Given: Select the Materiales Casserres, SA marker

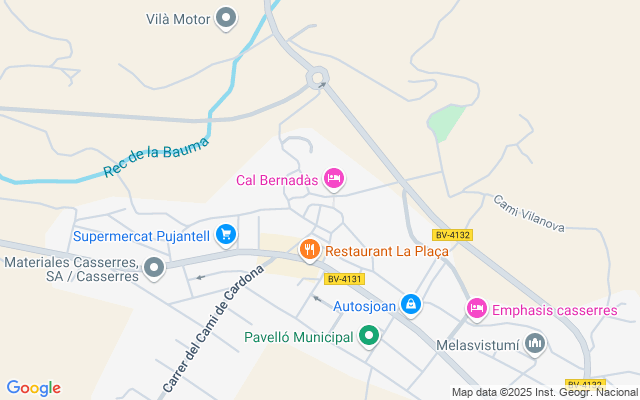Looking at the screenshot, I should [x=154, y=268].
